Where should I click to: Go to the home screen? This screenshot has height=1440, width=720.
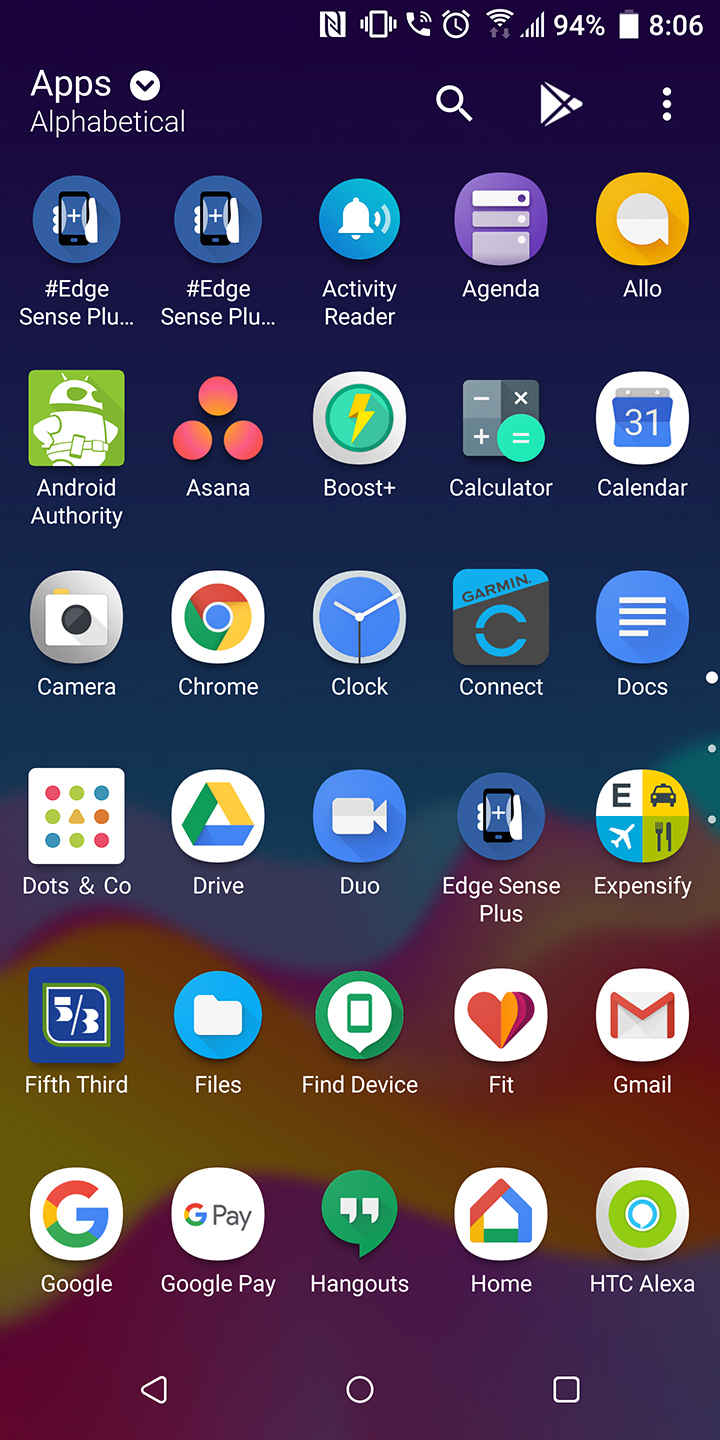pyautogui.click(x=359, y=1389)
